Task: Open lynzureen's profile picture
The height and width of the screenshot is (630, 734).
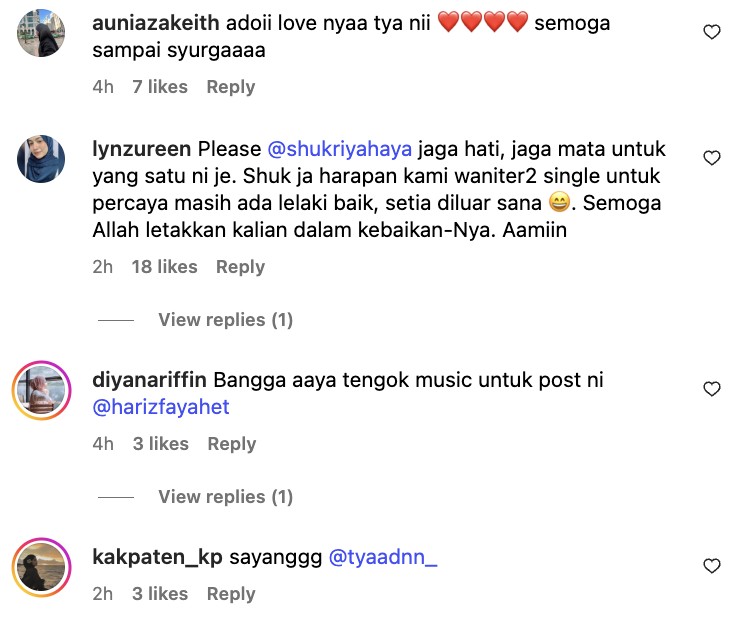Action: [x=42, y=159]
